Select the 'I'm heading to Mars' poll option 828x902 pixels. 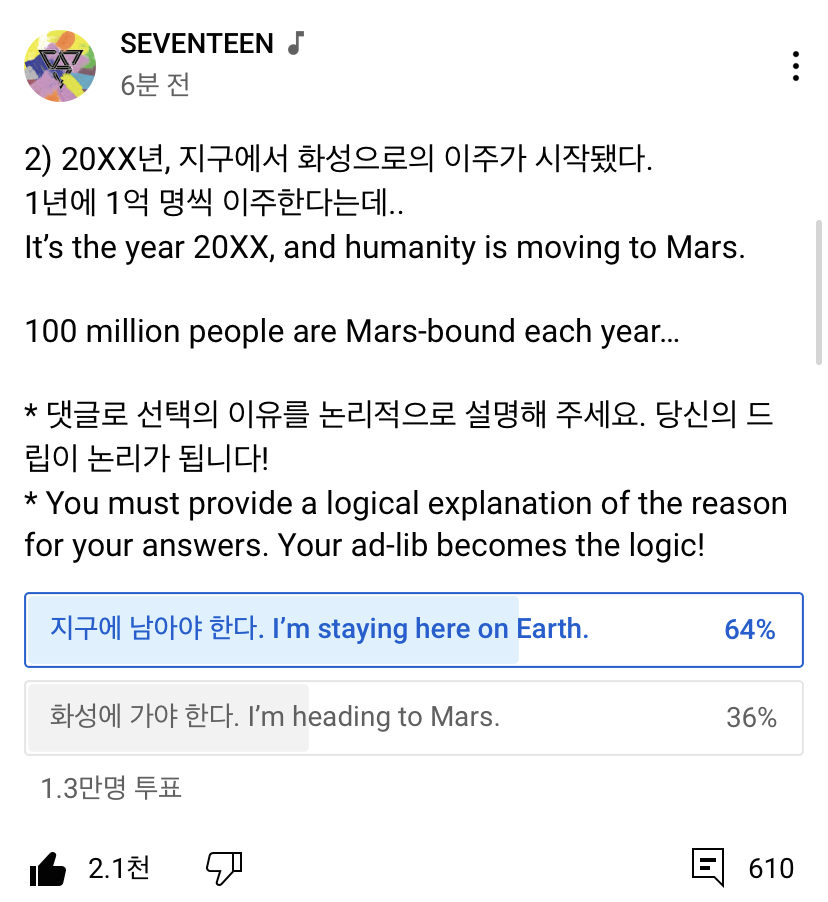(x=413, y=717)
